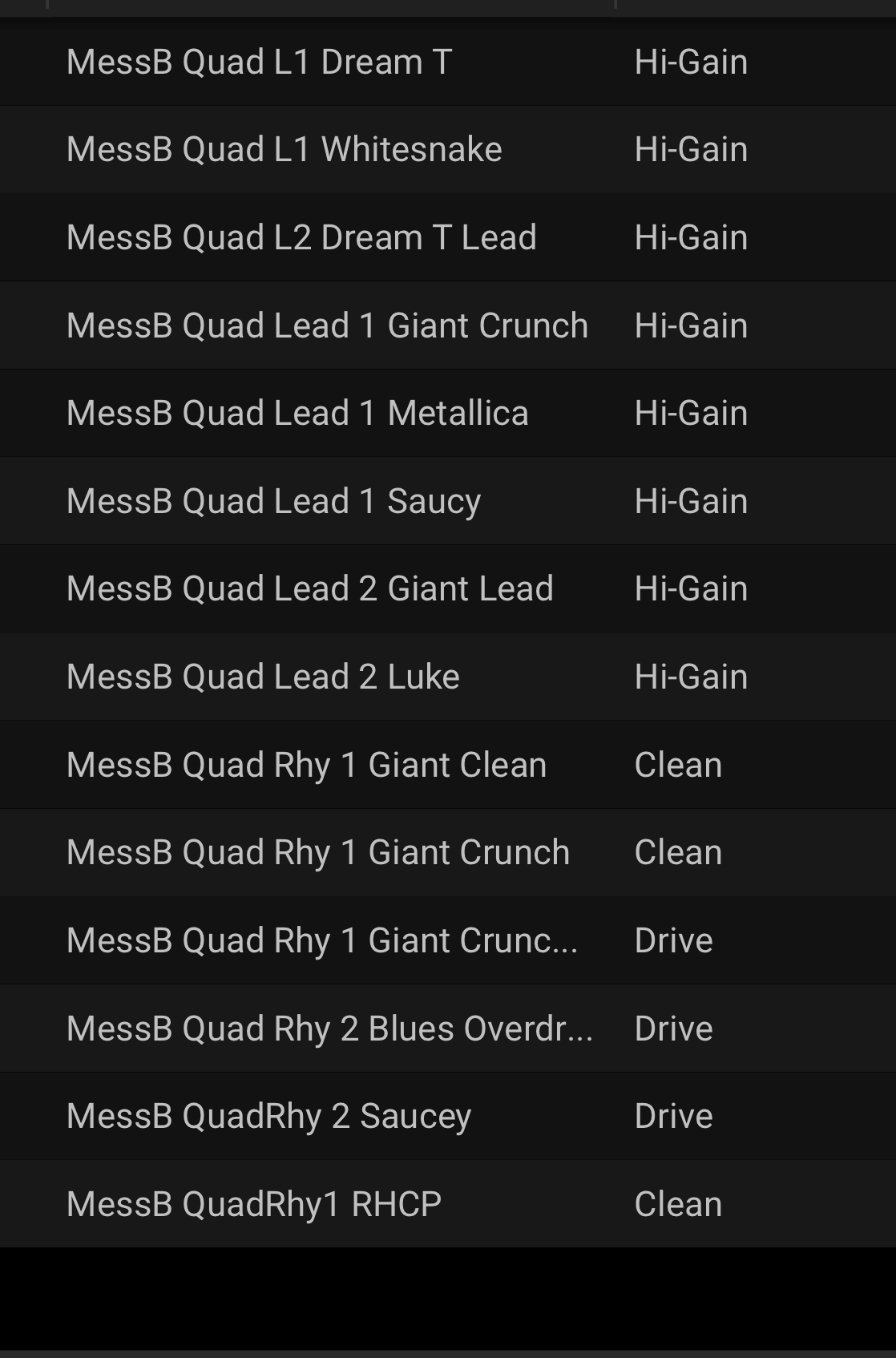The width and height of the screenshot is (896, 1358).
Task: Load MessB QuadRhy 2 Saucey preset
Action: (268, 1117)
